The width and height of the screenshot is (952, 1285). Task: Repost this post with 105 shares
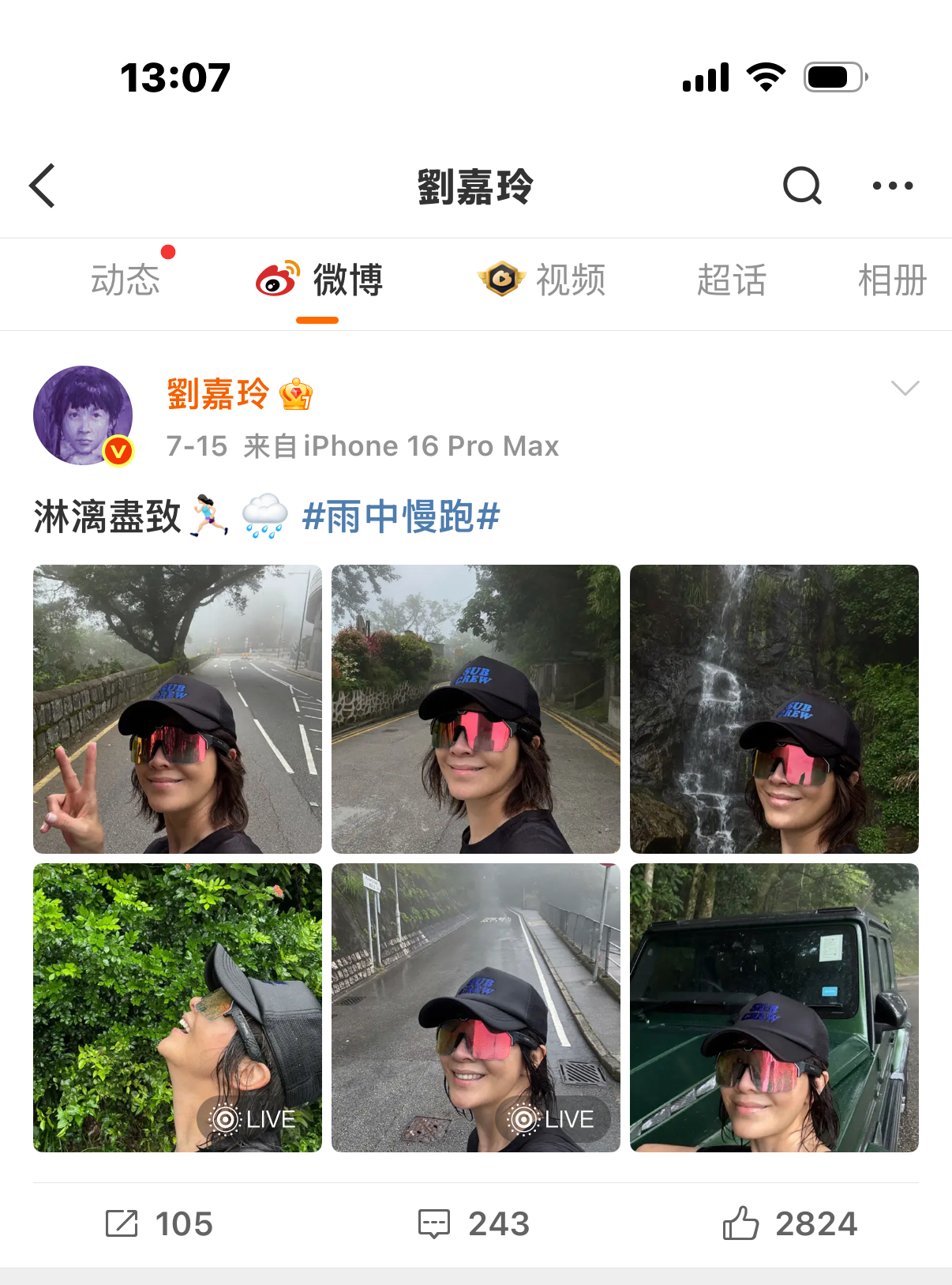point(159,1224)
